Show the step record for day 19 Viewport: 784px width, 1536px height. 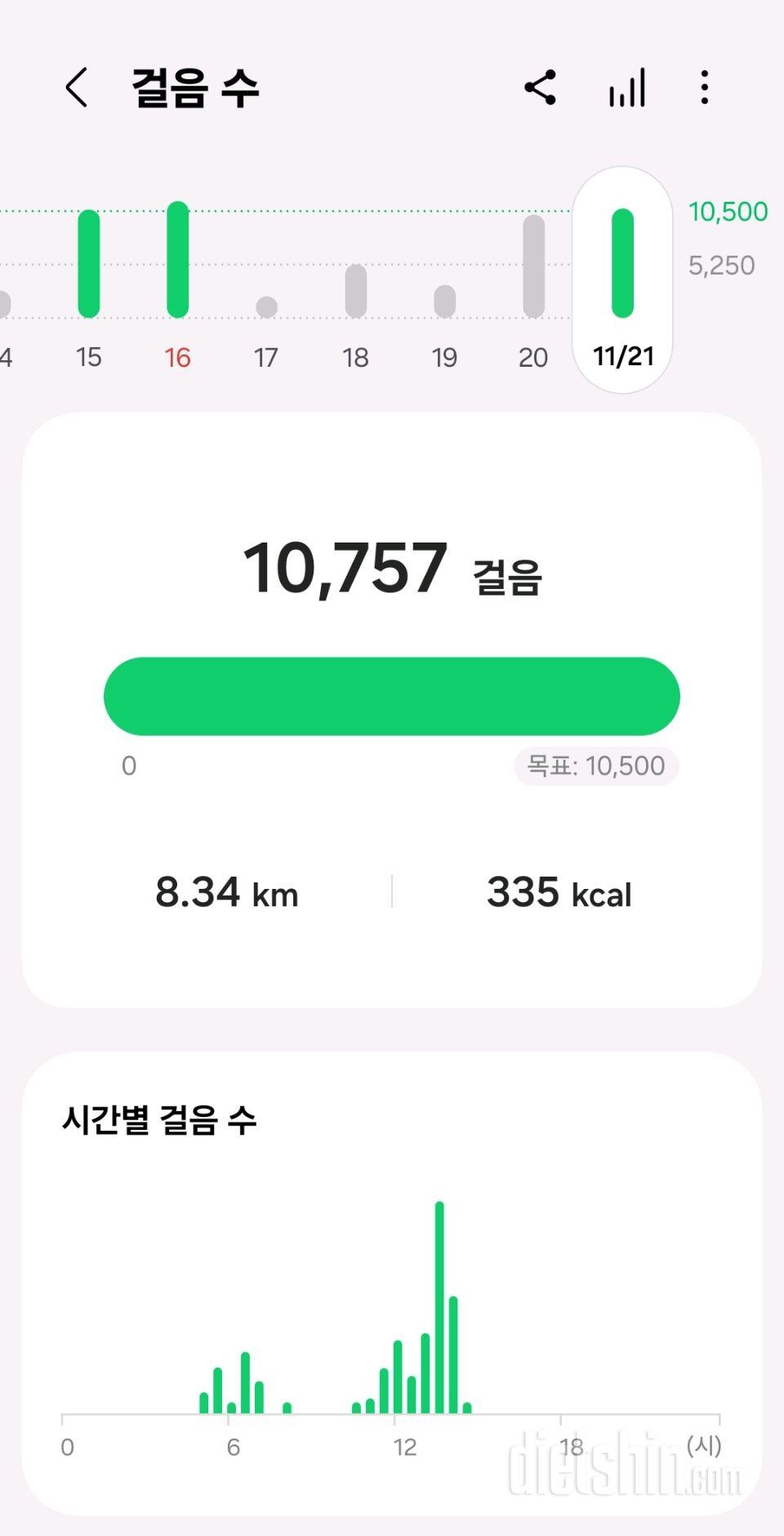(x=444, y=301)
